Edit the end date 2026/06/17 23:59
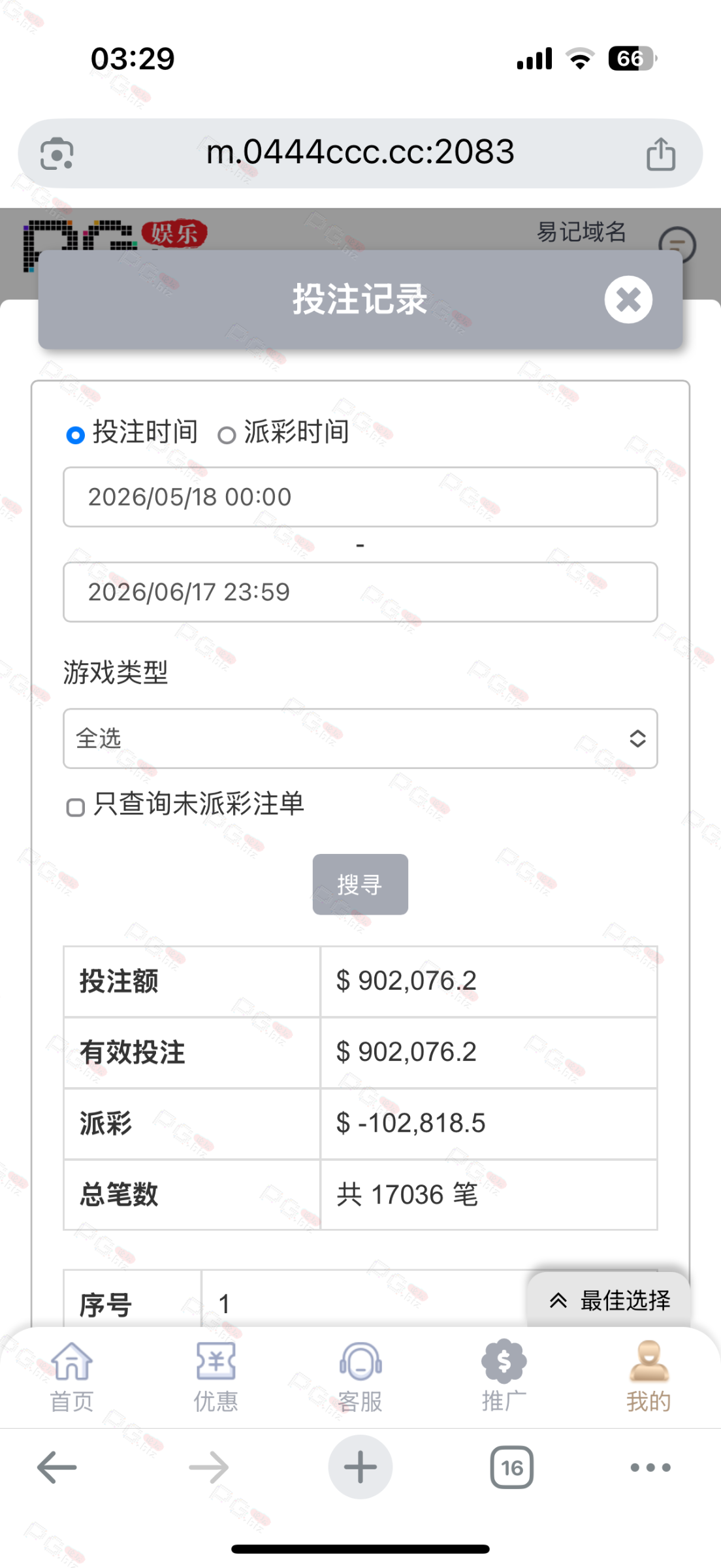This screenshot has width=721, height=1568. pyautogui.click(x=360, y=592)
